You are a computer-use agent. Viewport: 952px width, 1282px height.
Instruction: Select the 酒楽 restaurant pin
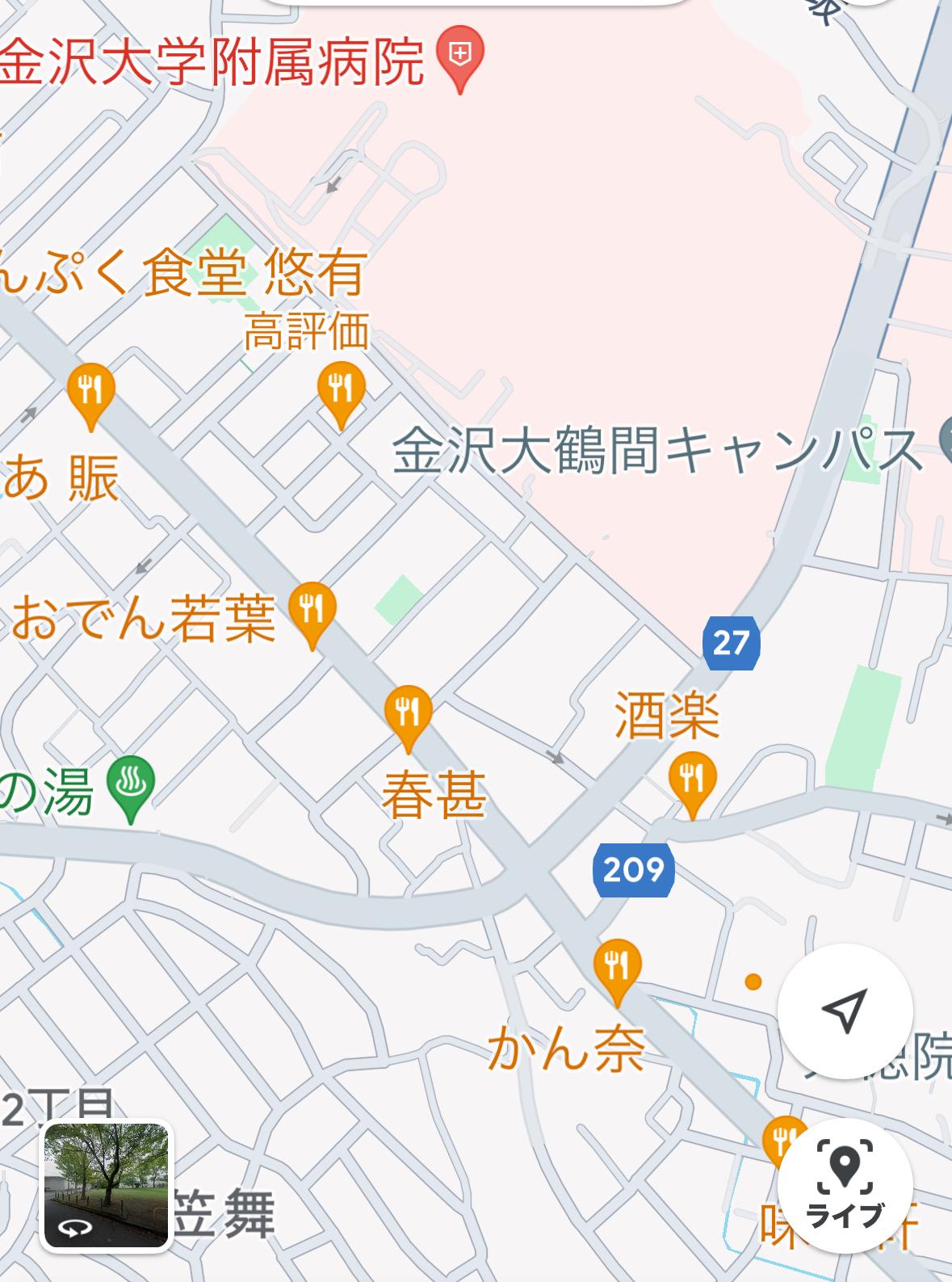[692, 779]
